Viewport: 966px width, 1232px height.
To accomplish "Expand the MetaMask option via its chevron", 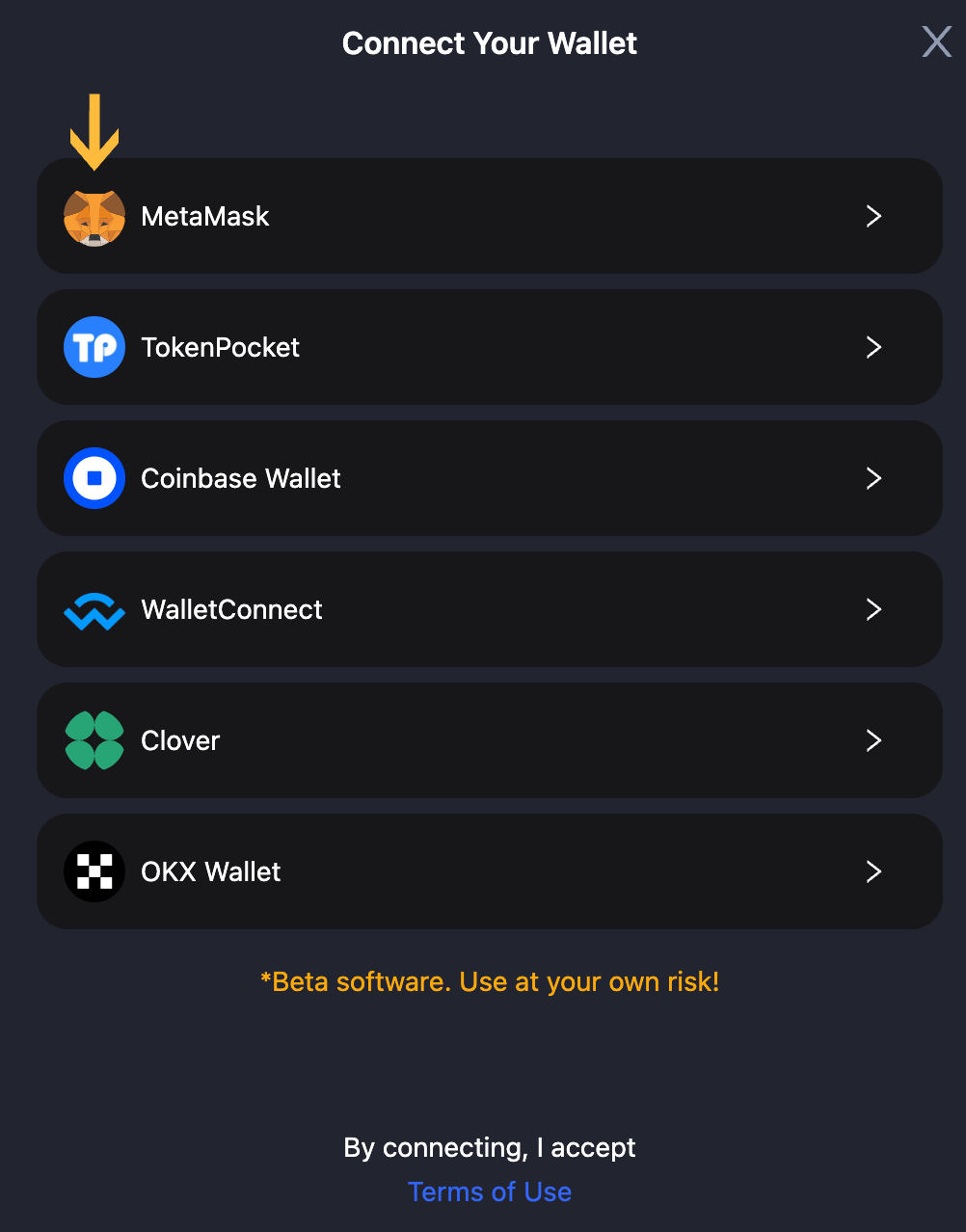I will [x=873, y=216].
